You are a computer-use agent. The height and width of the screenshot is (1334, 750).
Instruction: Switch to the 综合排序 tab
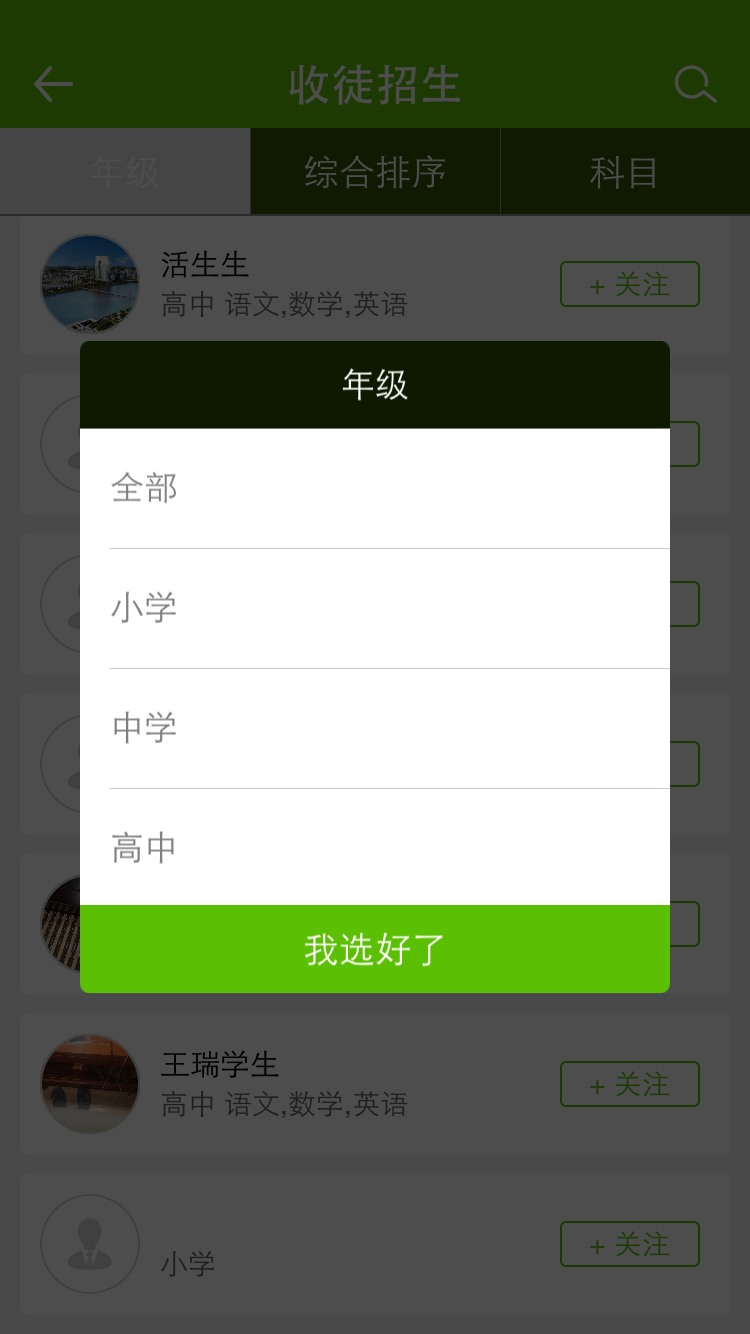tap(375, 172)
